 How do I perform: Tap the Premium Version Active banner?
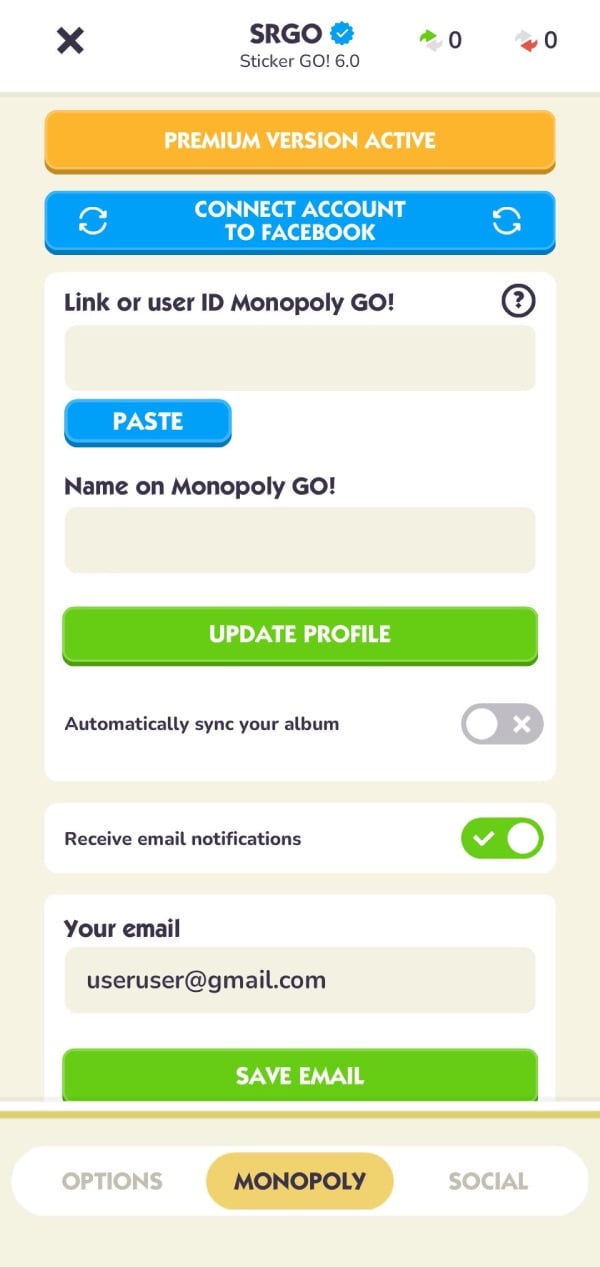[300, 140]
